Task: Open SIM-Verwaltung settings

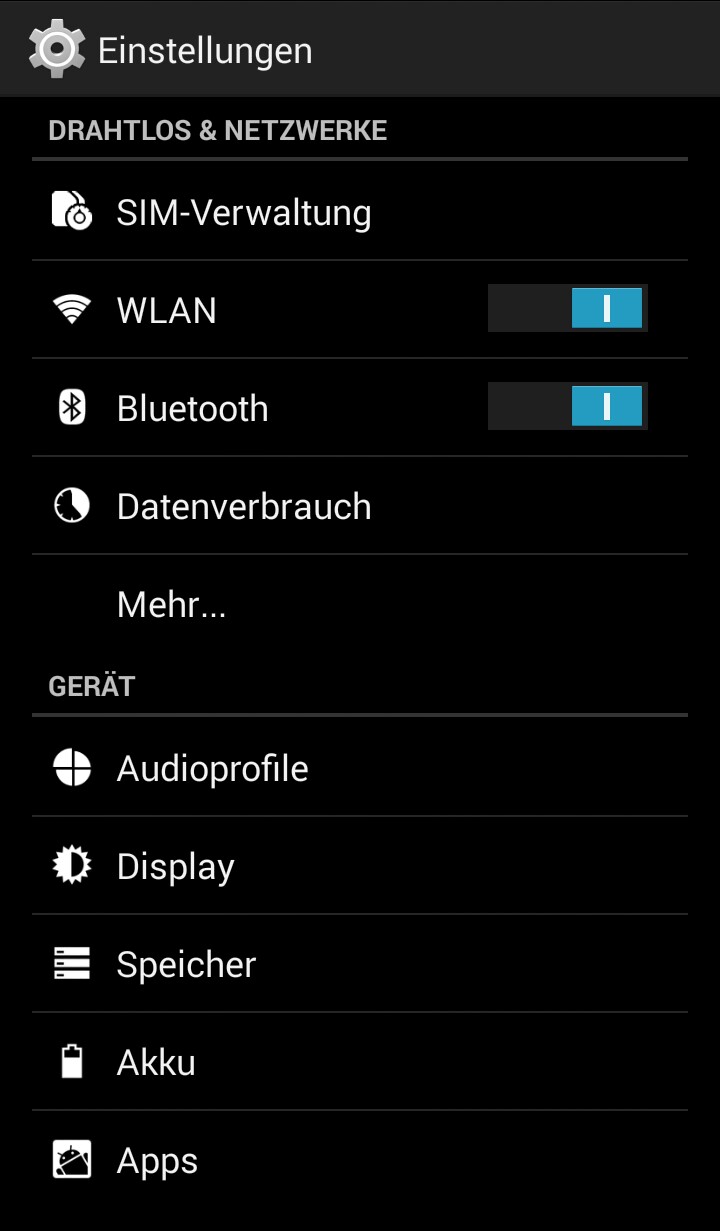Action: [244, 212]
